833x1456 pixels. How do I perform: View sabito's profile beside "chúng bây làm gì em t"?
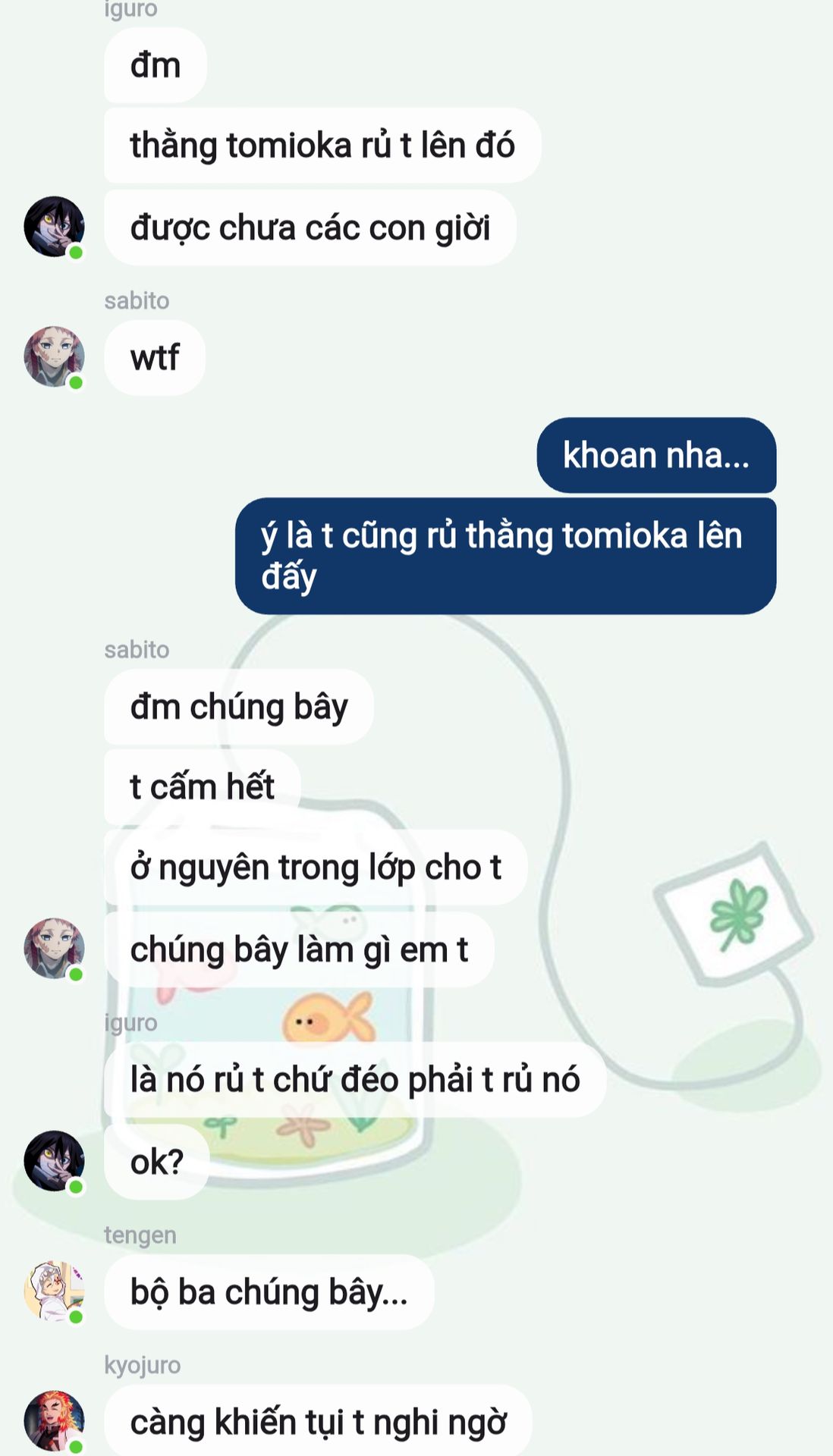(x=53, y=949)
